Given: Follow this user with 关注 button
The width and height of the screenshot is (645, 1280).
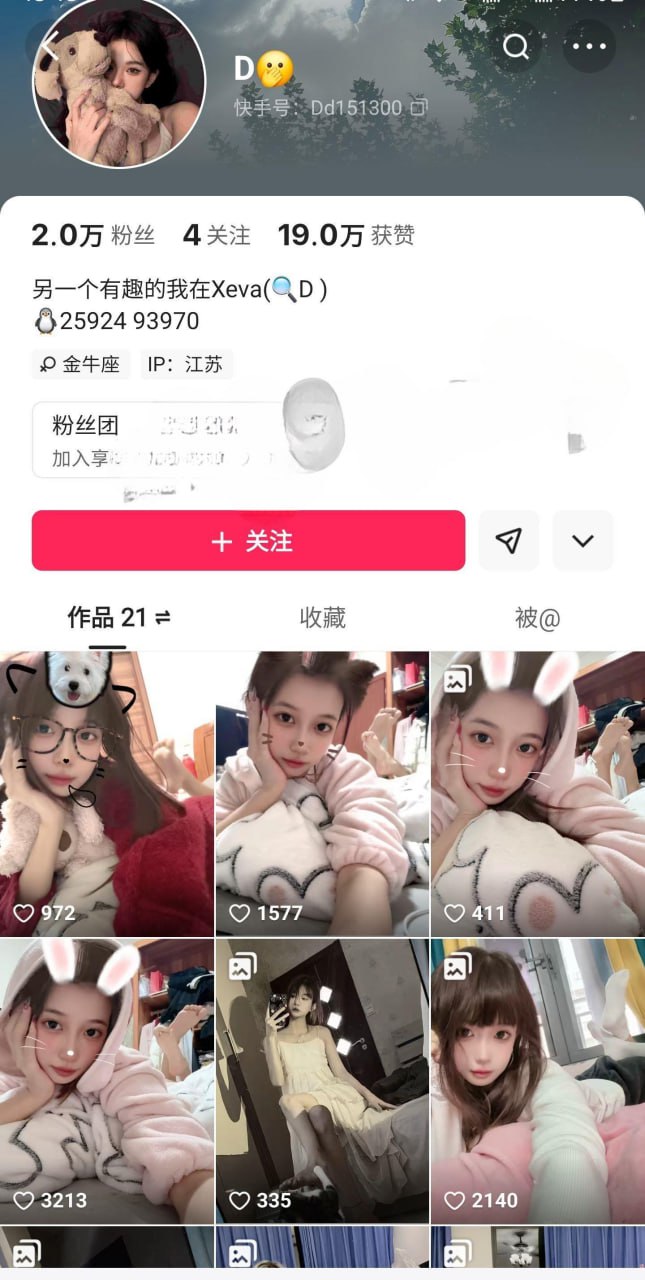Looking at the screenshot, I should click(x=248, y=541).
